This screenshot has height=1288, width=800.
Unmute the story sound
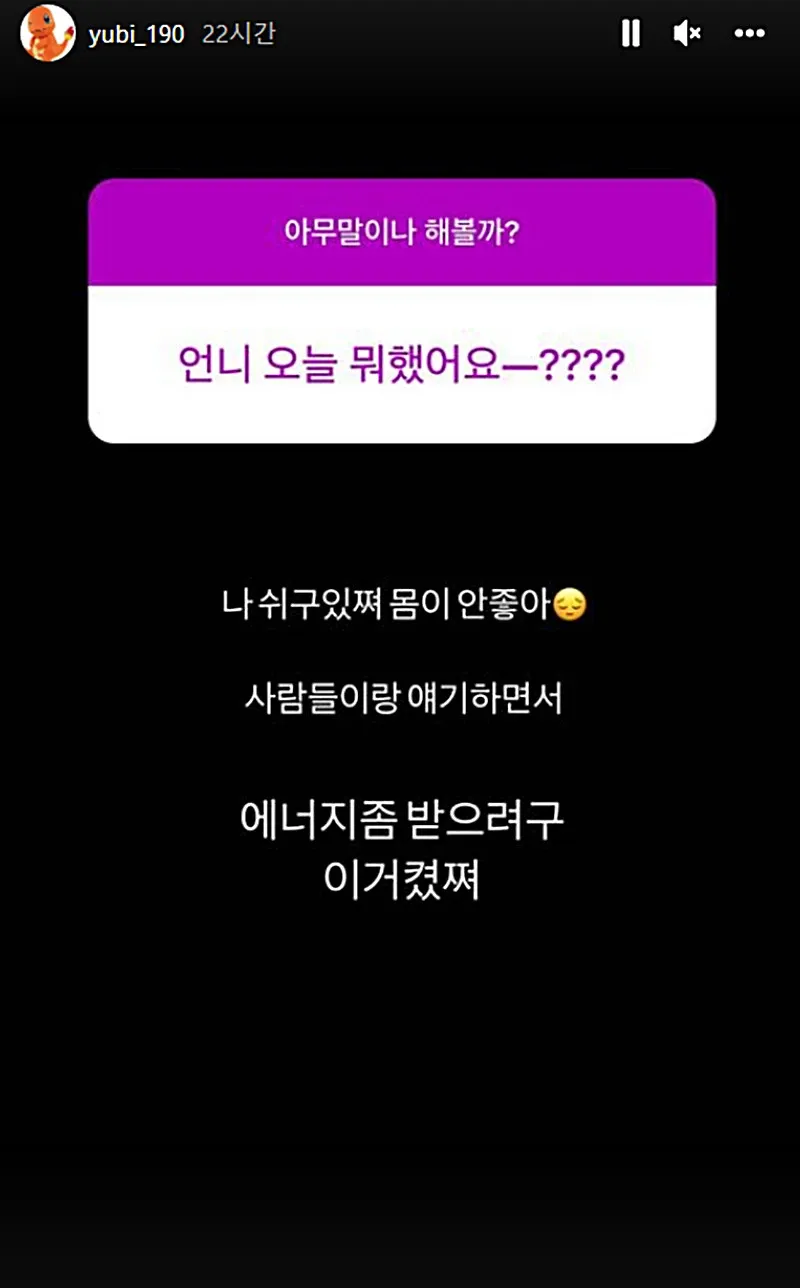pos(686,34)
